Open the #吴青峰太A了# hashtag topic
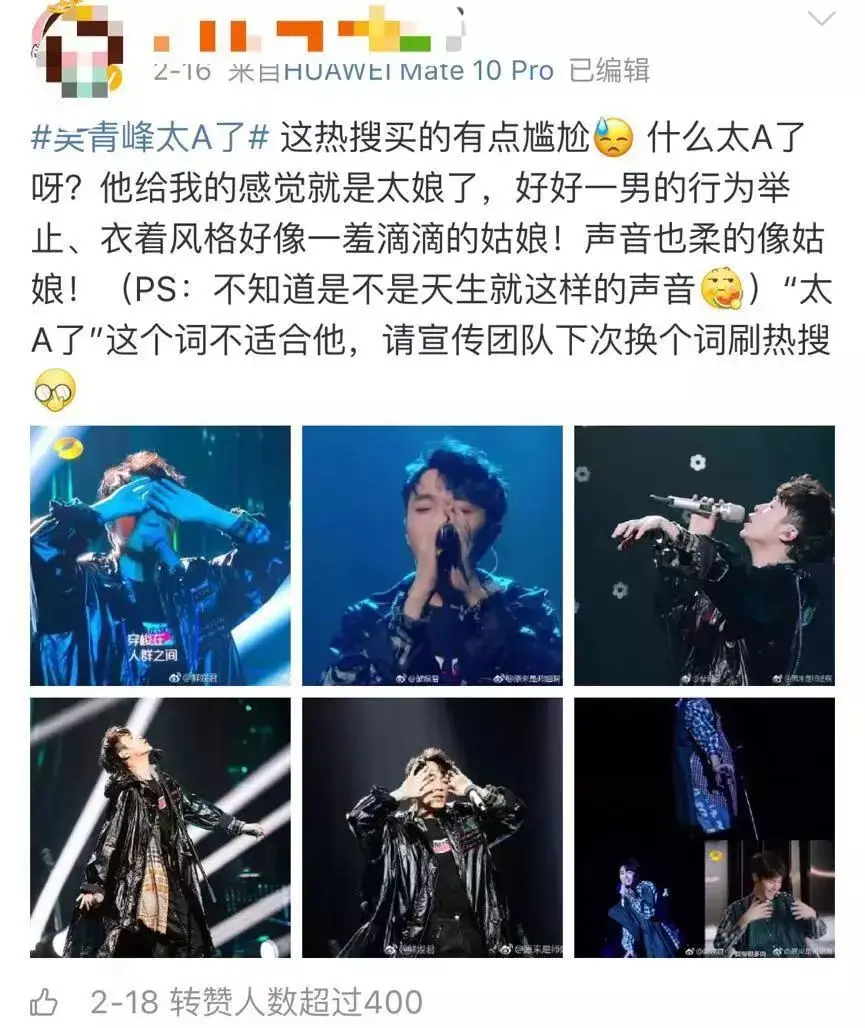The width and height of the screenshot is (865, 1028). click(x=150, y=136)
